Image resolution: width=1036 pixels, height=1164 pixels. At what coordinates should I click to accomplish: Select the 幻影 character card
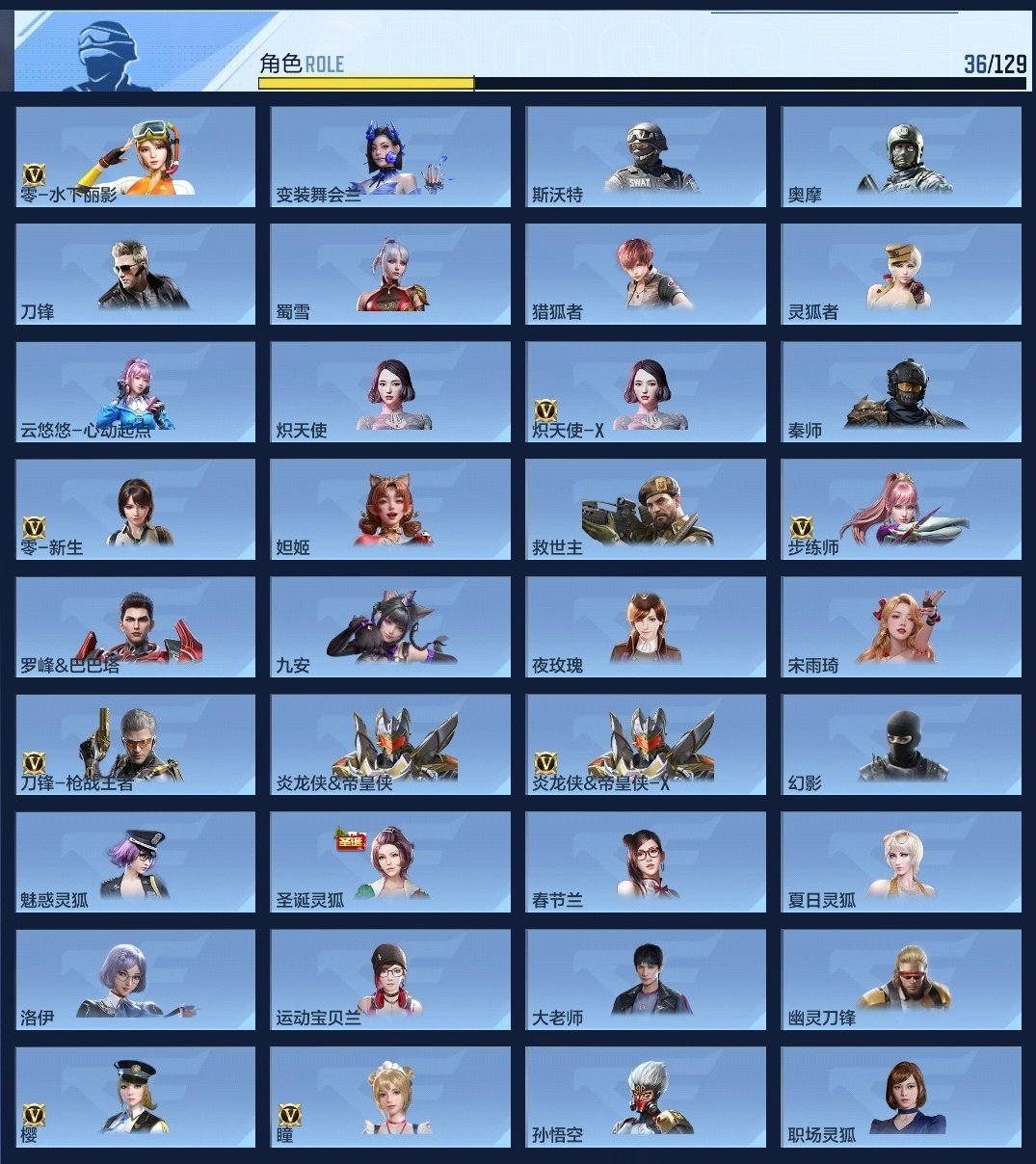900,744
